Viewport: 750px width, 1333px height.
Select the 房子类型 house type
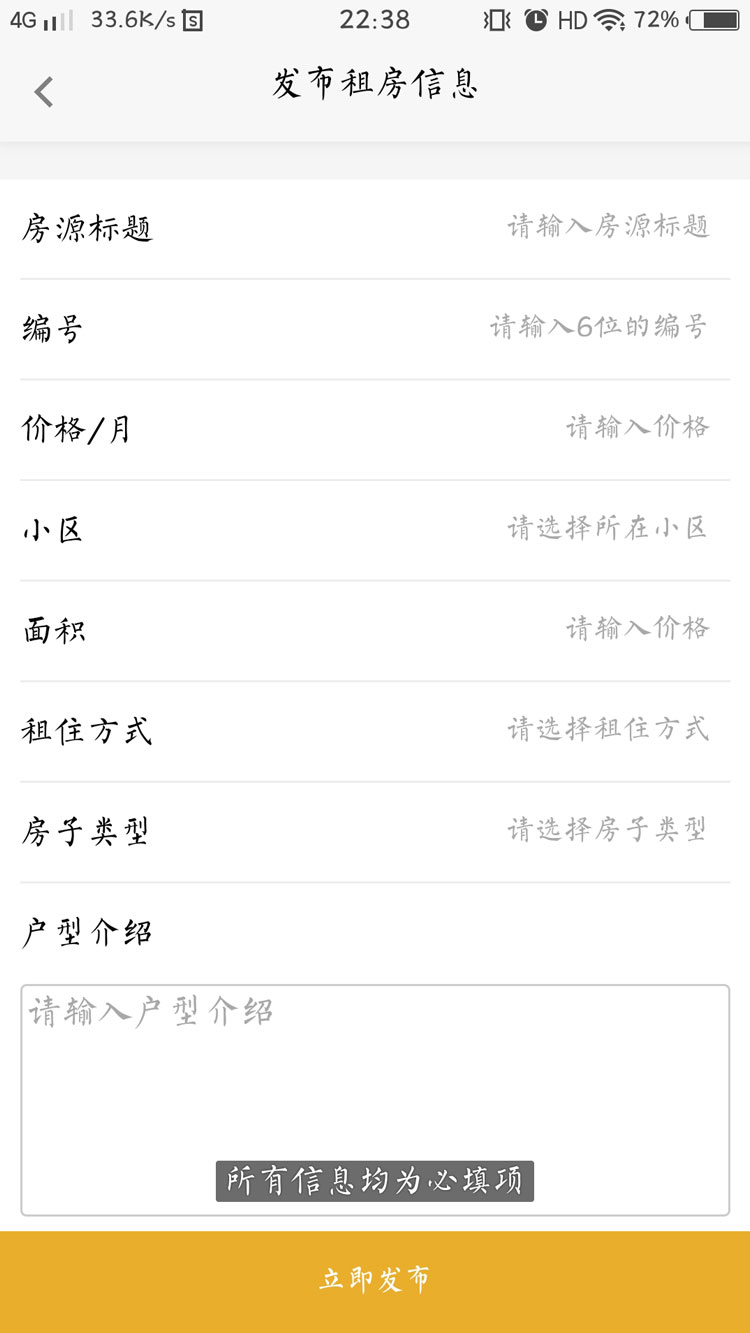[x=607, y=830]
